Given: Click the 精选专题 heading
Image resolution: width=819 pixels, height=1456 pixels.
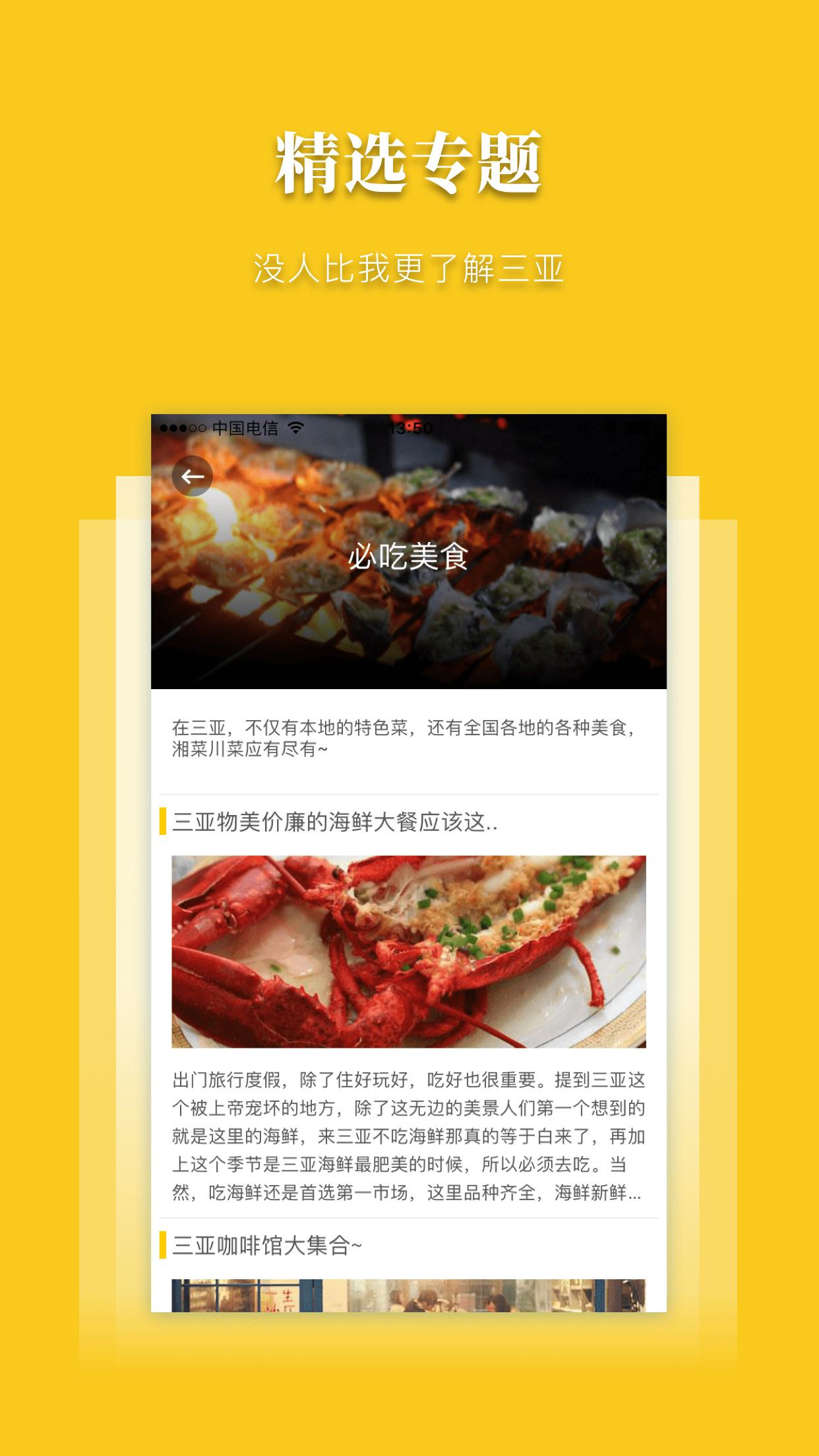Looking at the screenshot, I should pos(409,160).
